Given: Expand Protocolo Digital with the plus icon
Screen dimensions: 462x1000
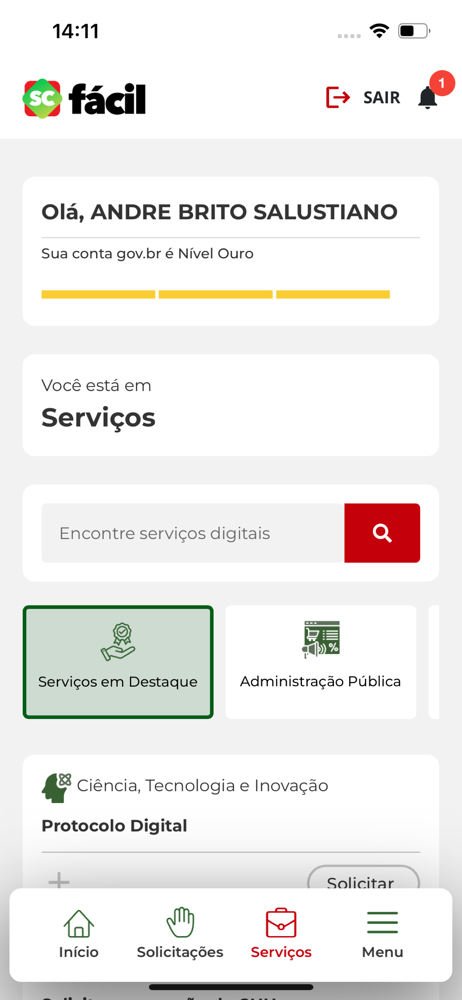Looking at the screenshot, I should (59, 882).
